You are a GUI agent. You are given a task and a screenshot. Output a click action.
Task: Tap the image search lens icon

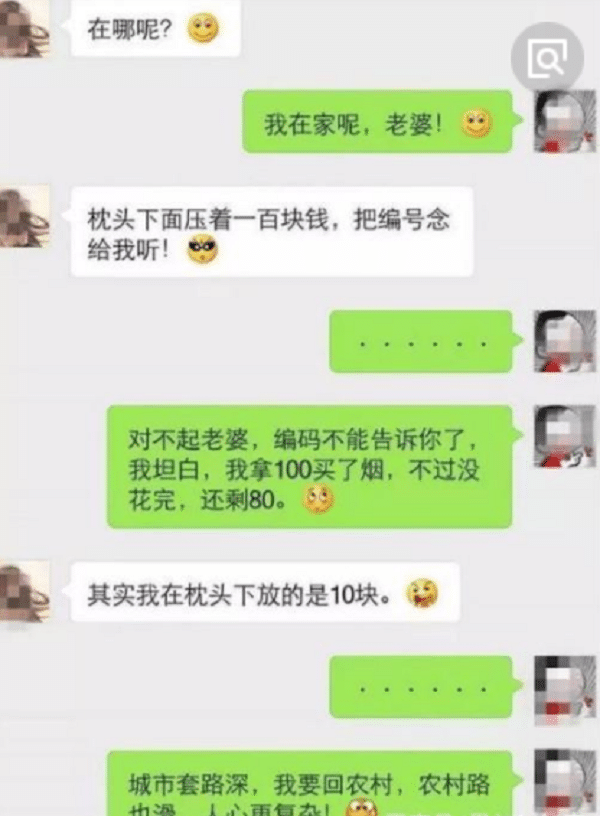[x=548, y=58]
